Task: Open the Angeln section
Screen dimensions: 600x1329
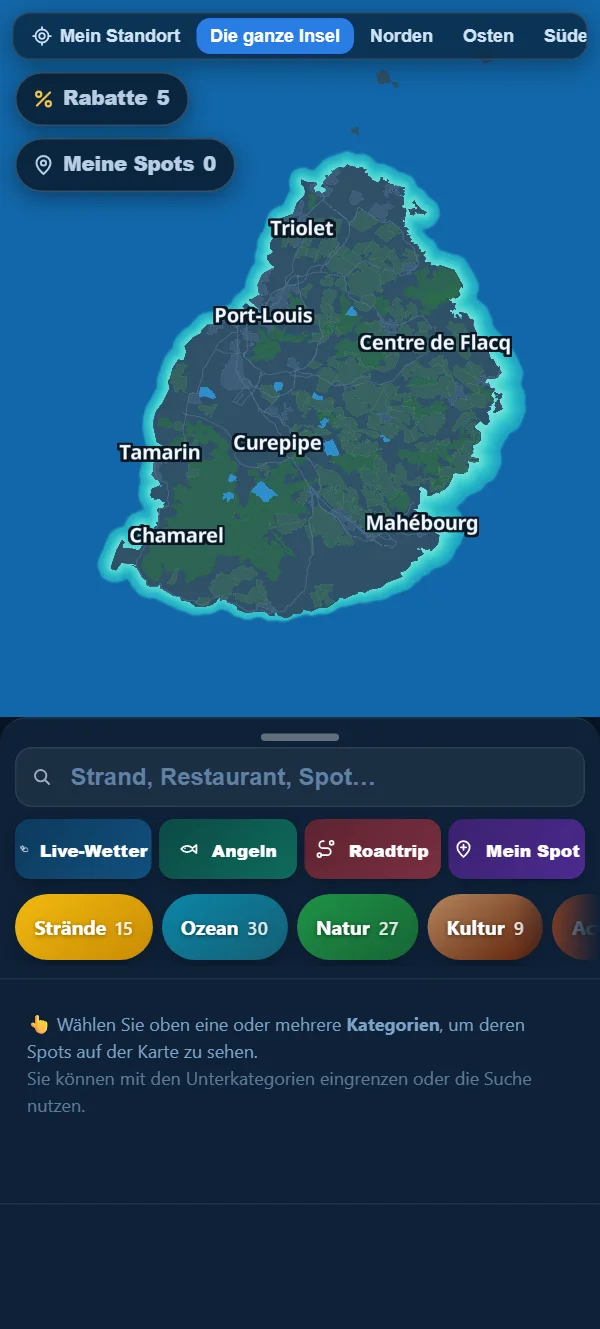Action: pos(228,850)
